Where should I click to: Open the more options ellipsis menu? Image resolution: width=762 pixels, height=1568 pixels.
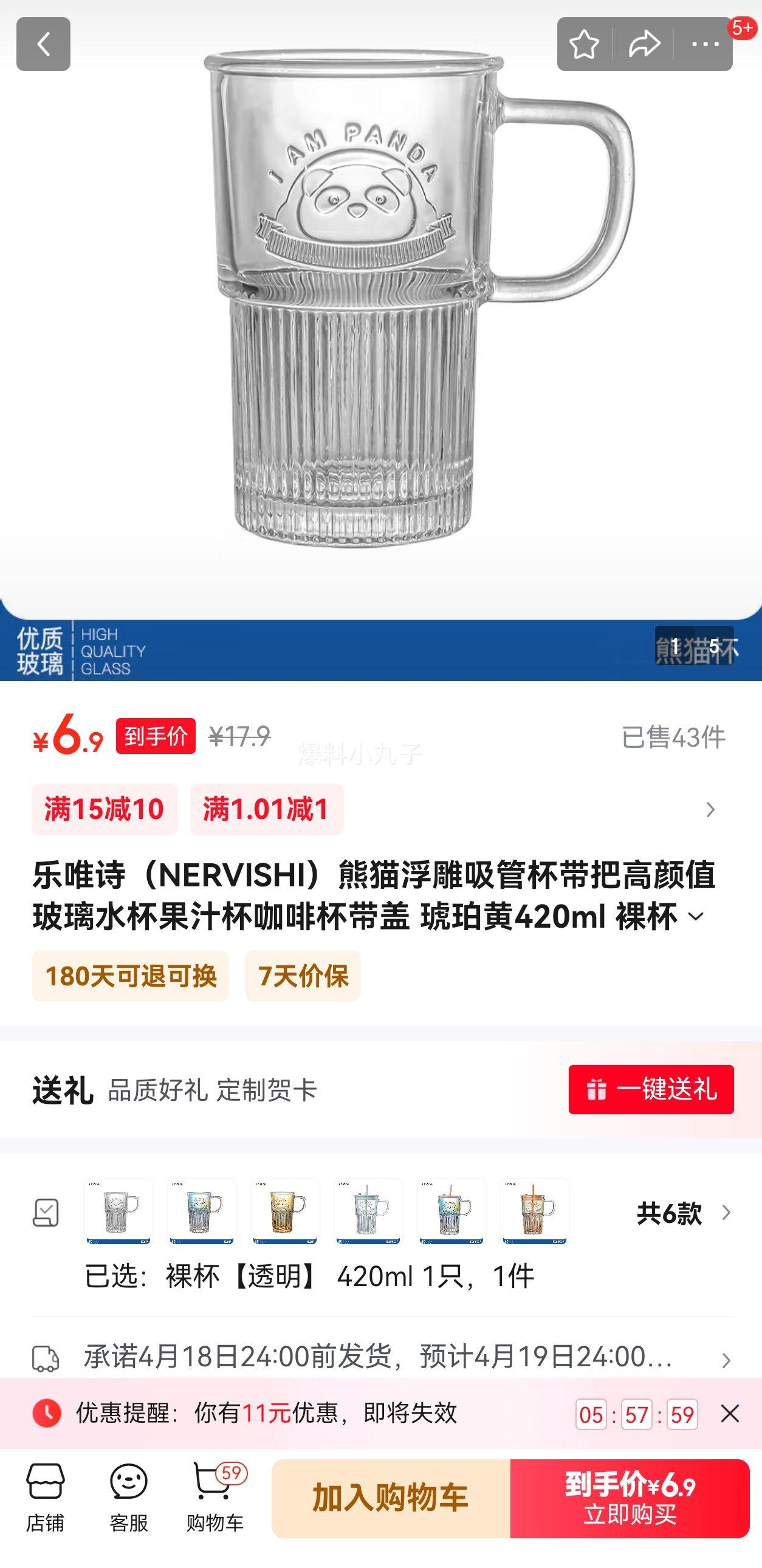click(703, 43)
